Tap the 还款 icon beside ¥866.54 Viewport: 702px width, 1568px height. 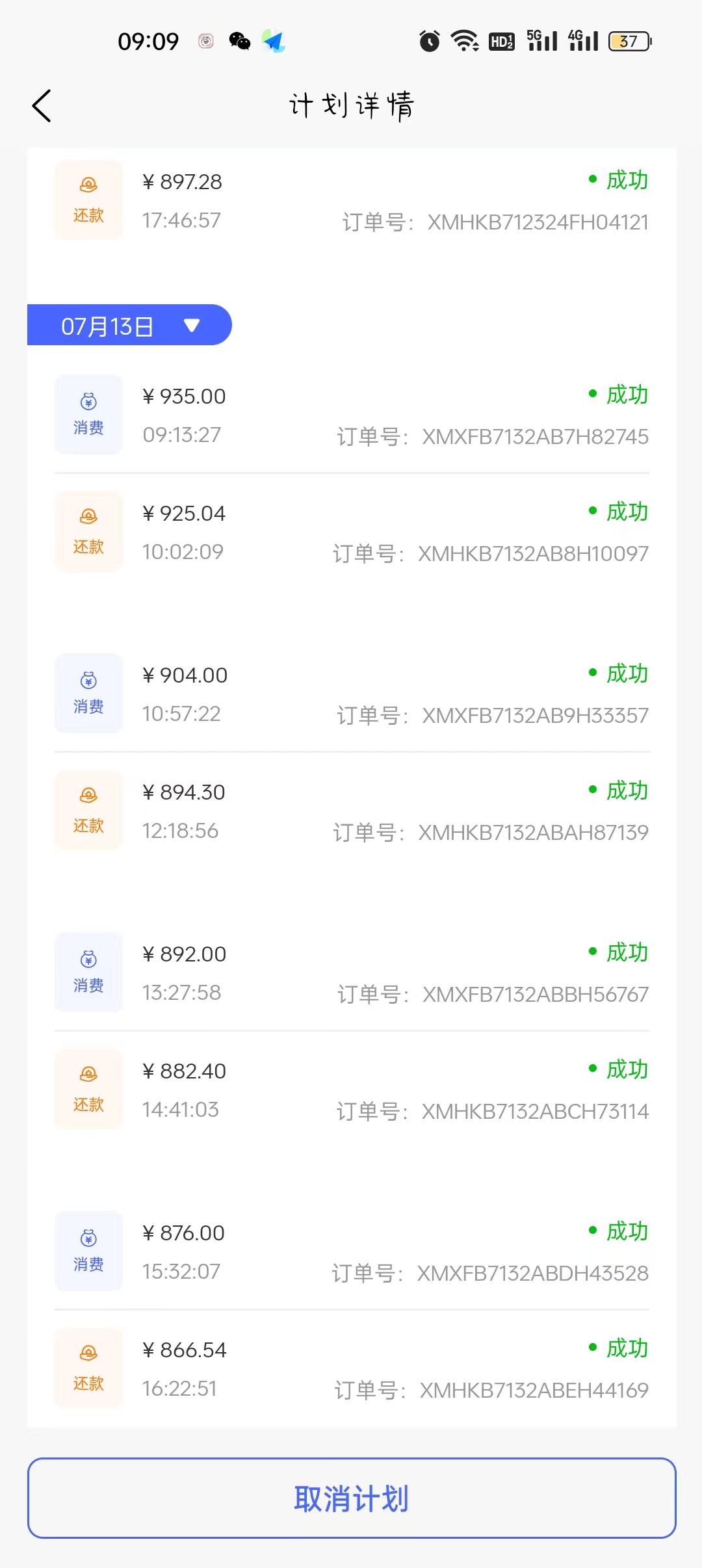point(88,1368)
